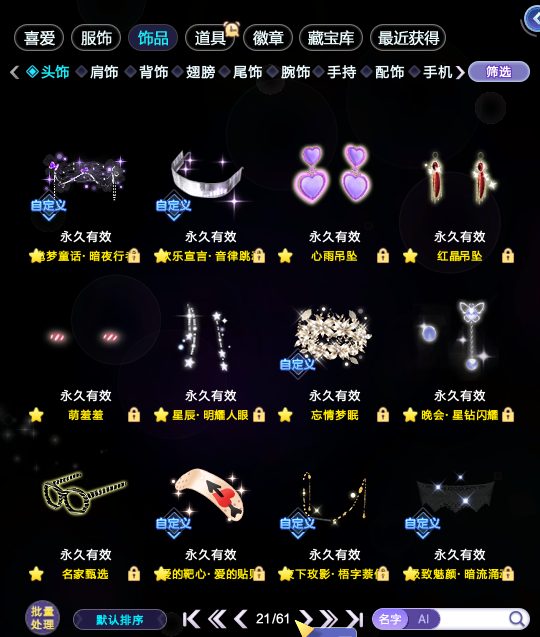Image resolution: width=540 pixels, height=637 pixels.
Task: Open 批量处理 batch processing
Action: [42, 618]
